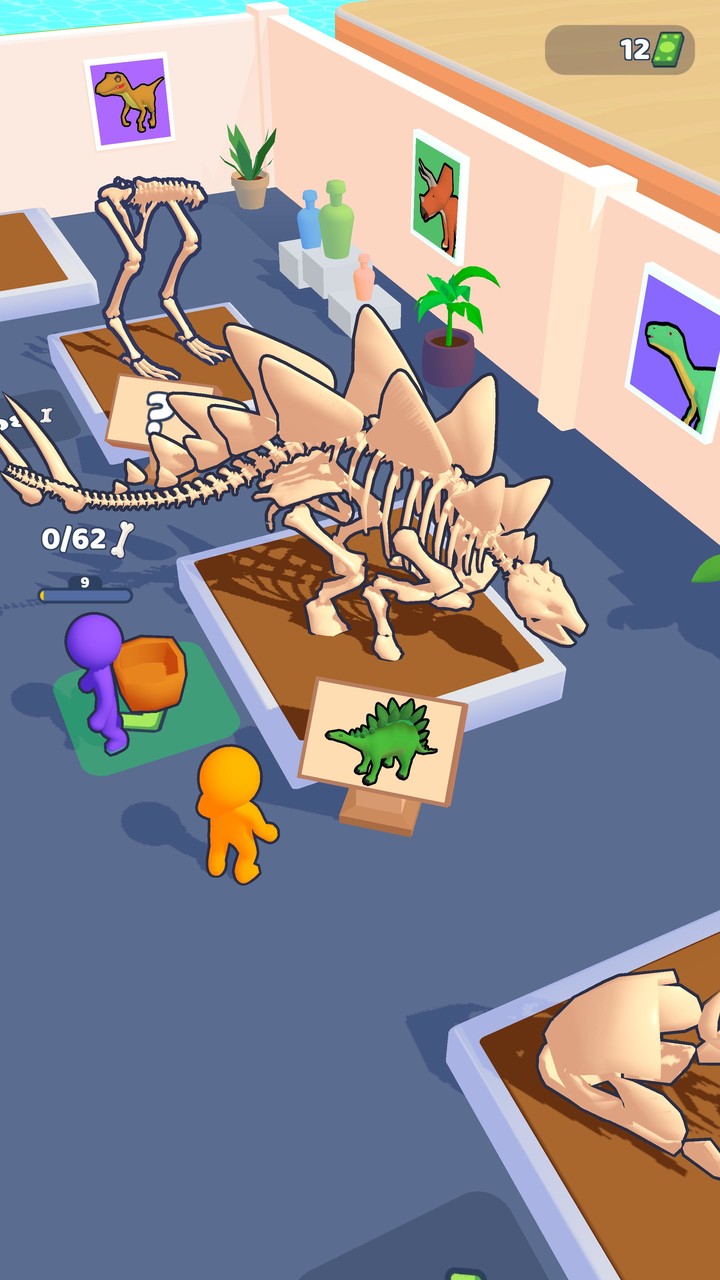Tap the 0/62 bone collection counter
The height and width of the screenshot is (1280, 720).
72,537
